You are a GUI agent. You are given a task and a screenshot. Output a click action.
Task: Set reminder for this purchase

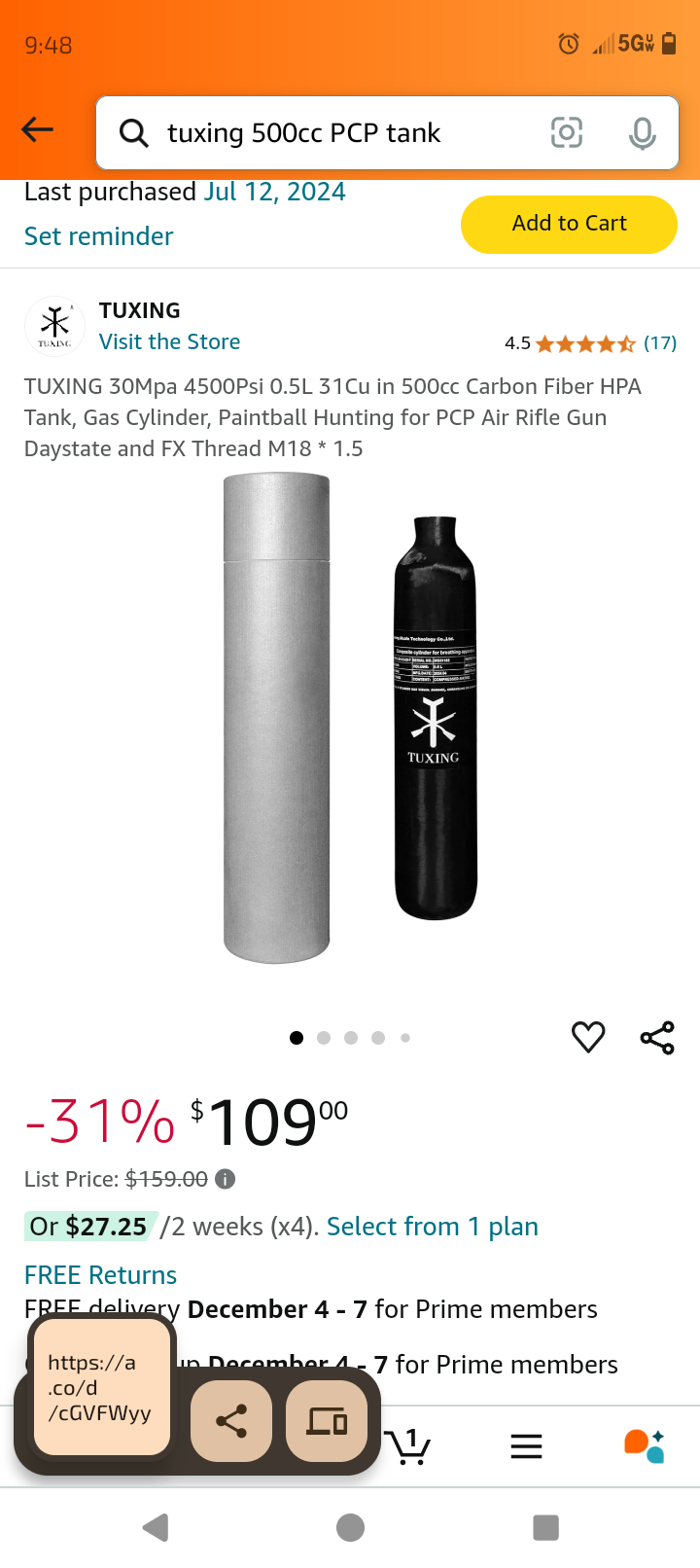point(98,236)
